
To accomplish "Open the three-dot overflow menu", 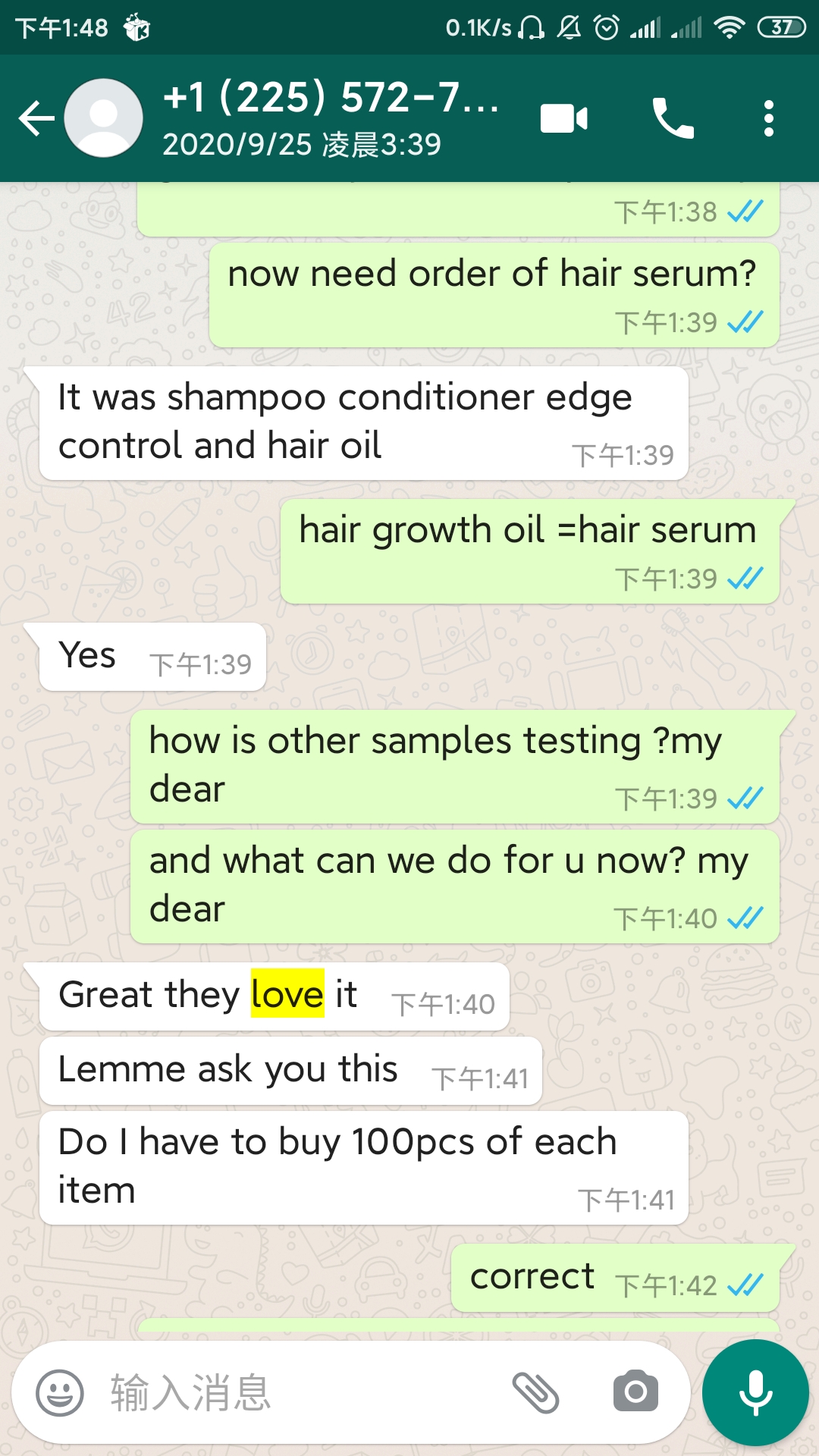I will [x=768, y=118].
